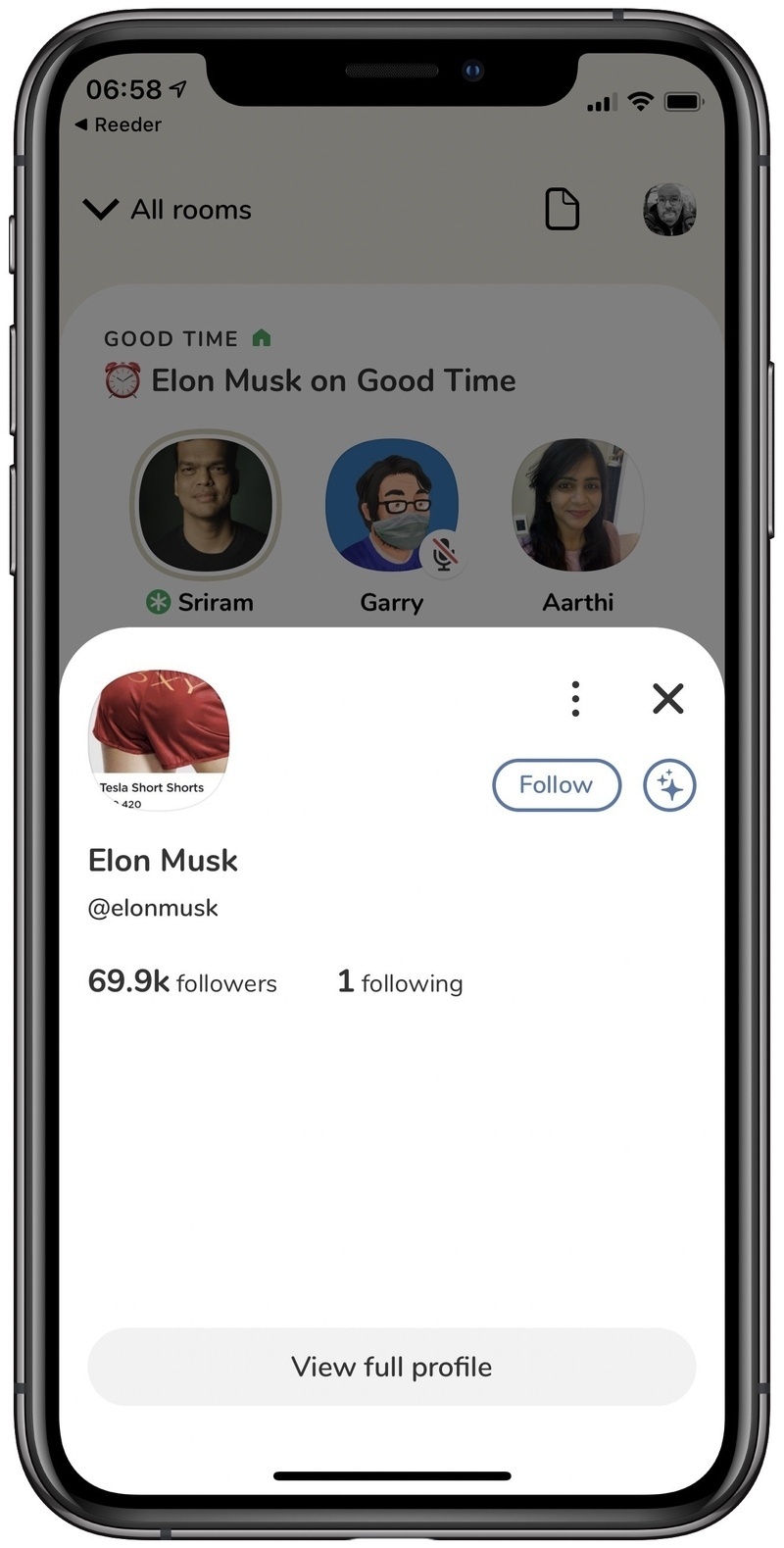Tap the sparkle icon for similar people
Image resolution: width=784 pixels, height=1548 pixels.
[x=669, y=785]
